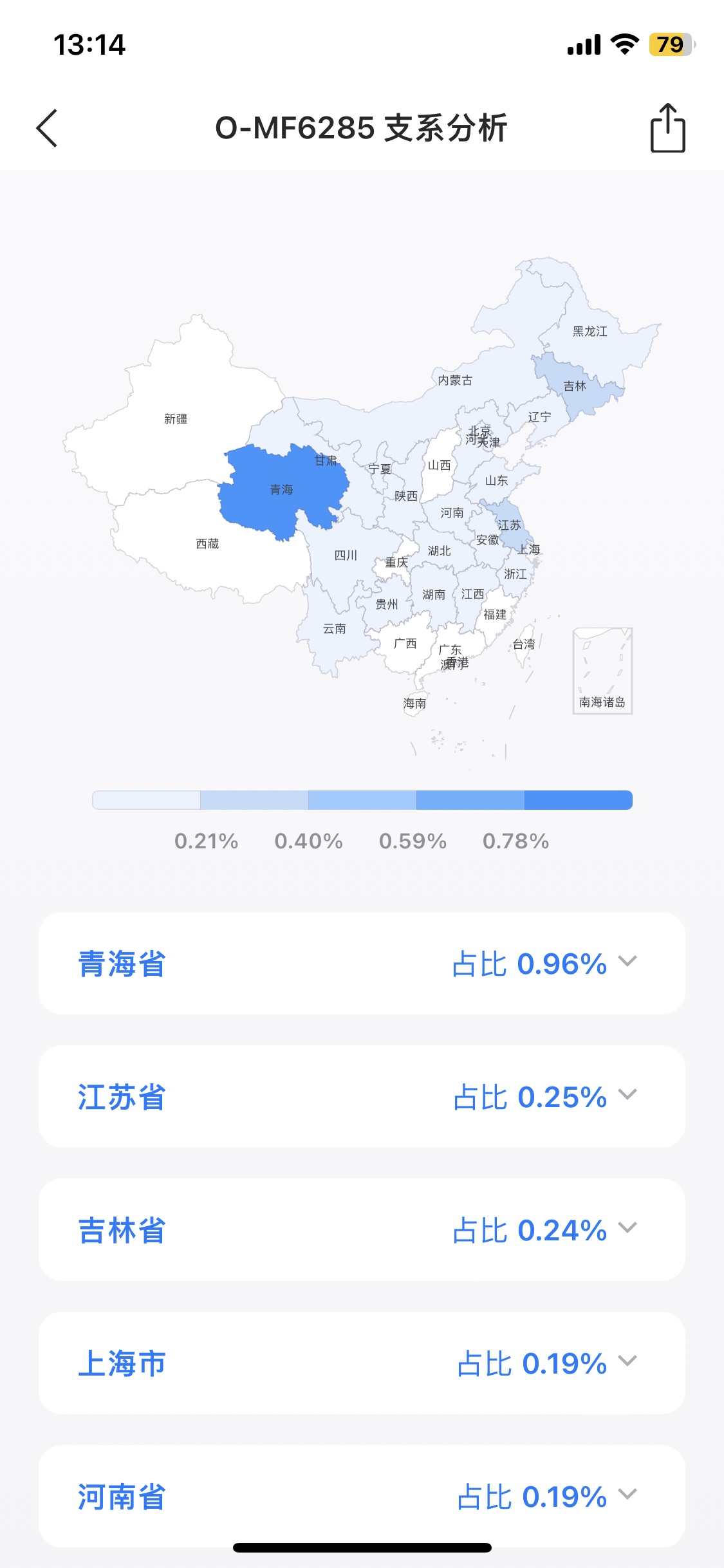Expand the 上海市 0.19% entry
724x1568 pixels.
point(627,1361)
